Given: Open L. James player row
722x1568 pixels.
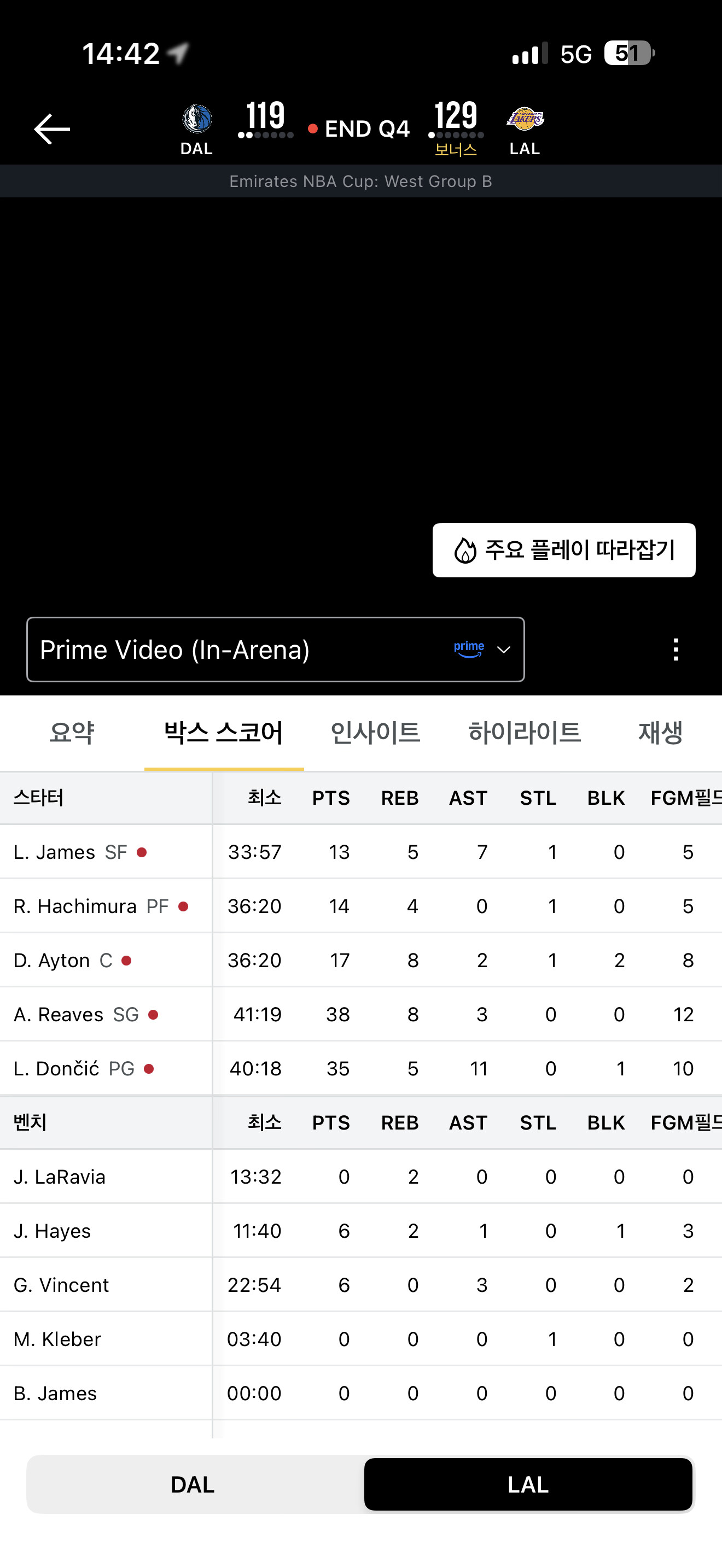Looking at the screenshot, I should pos(55,852).
